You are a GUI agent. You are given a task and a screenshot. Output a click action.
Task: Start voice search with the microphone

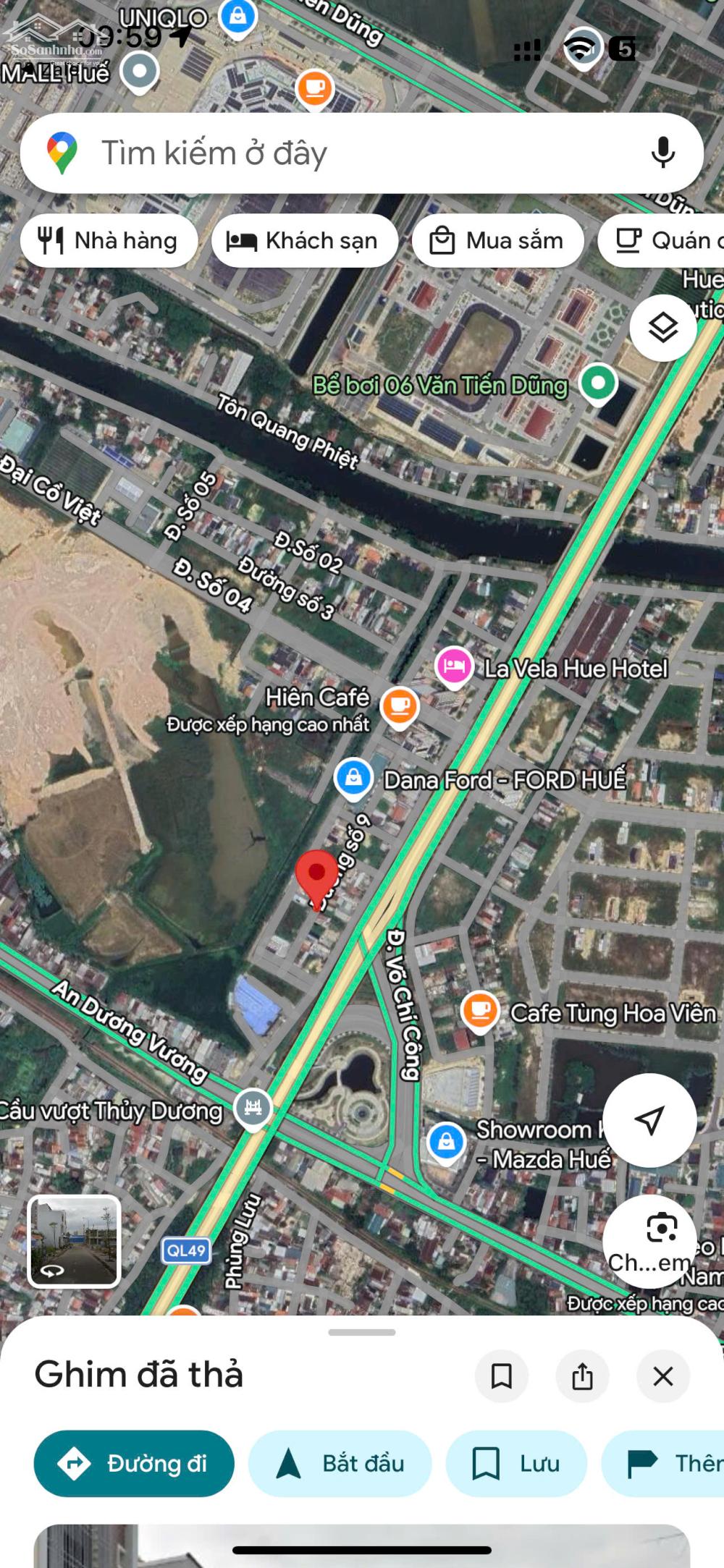tap(662, 153)
